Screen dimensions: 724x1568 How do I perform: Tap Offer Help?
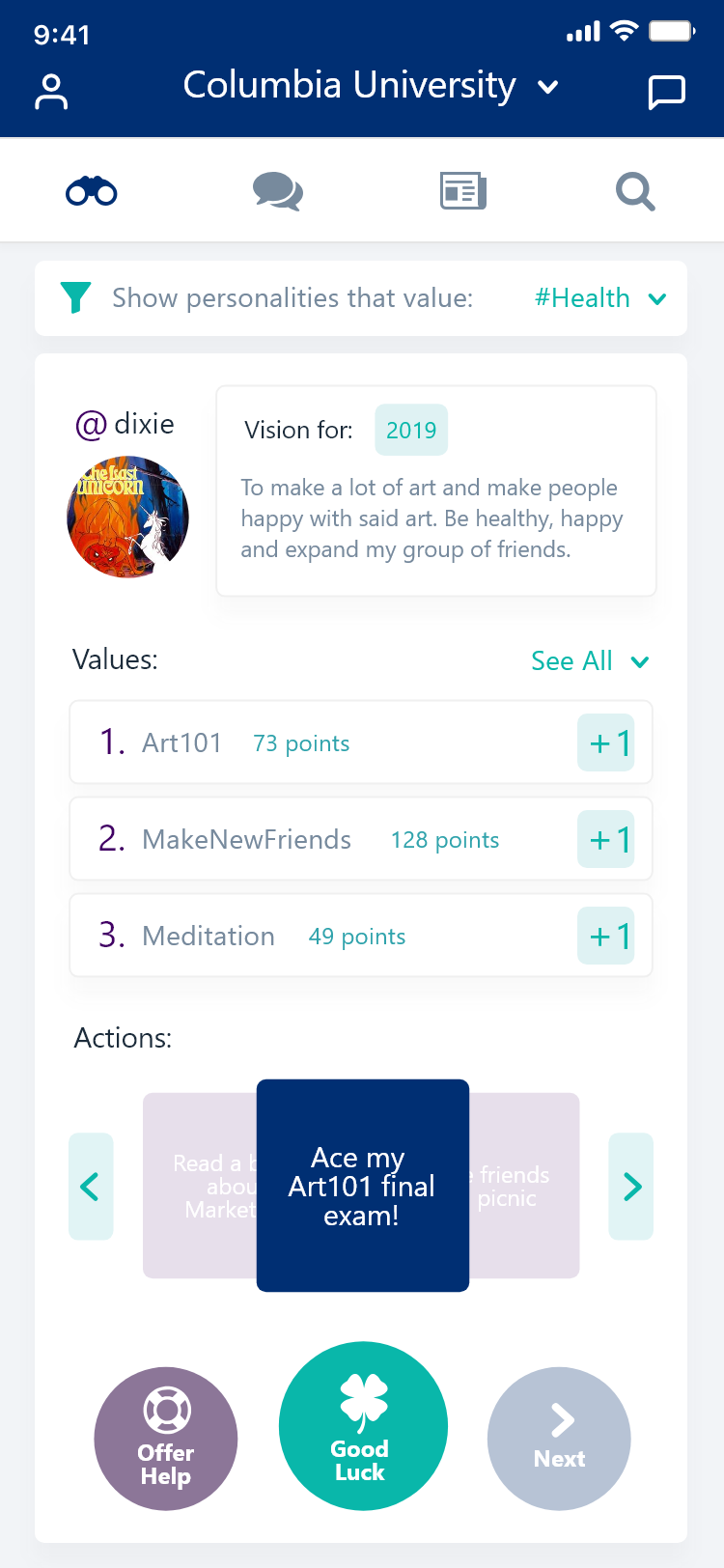(166, 1439)
